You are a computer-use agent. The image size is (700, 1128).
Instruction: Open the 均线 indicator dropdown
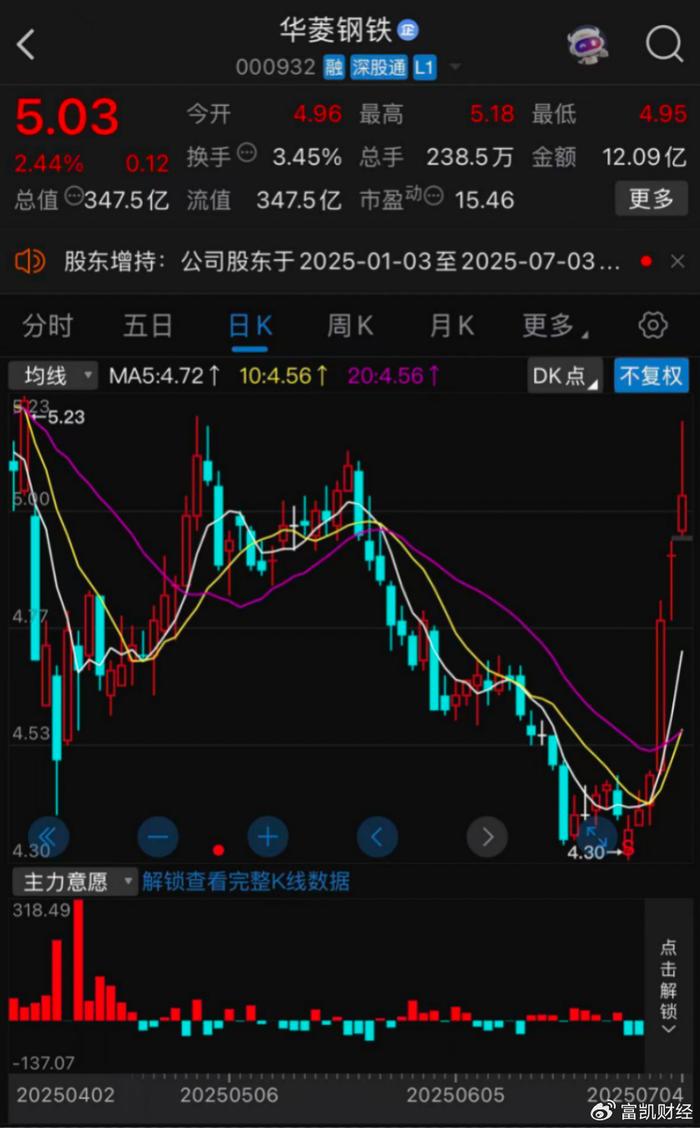(53, 376)
